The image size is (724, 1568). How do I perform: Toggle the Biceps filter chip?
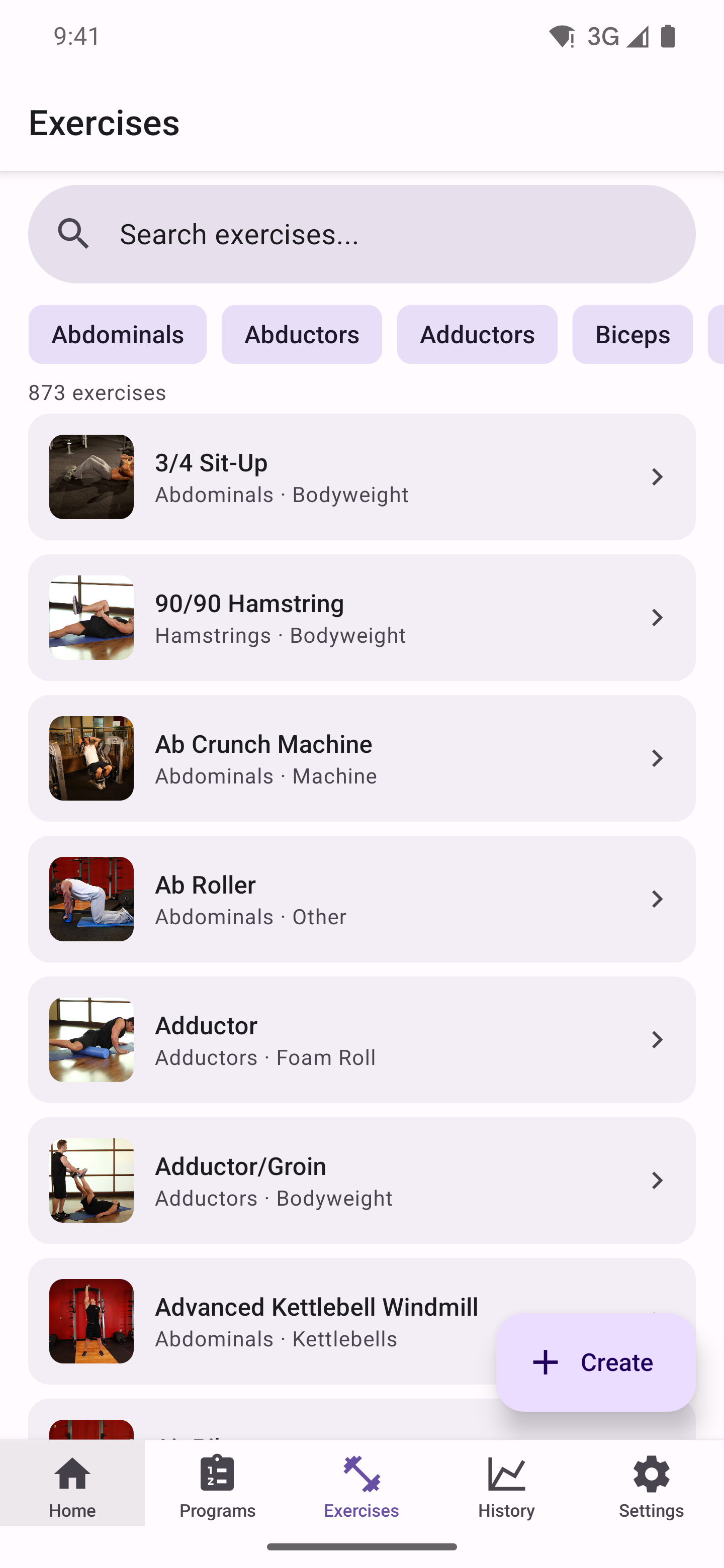coord(632,334)
